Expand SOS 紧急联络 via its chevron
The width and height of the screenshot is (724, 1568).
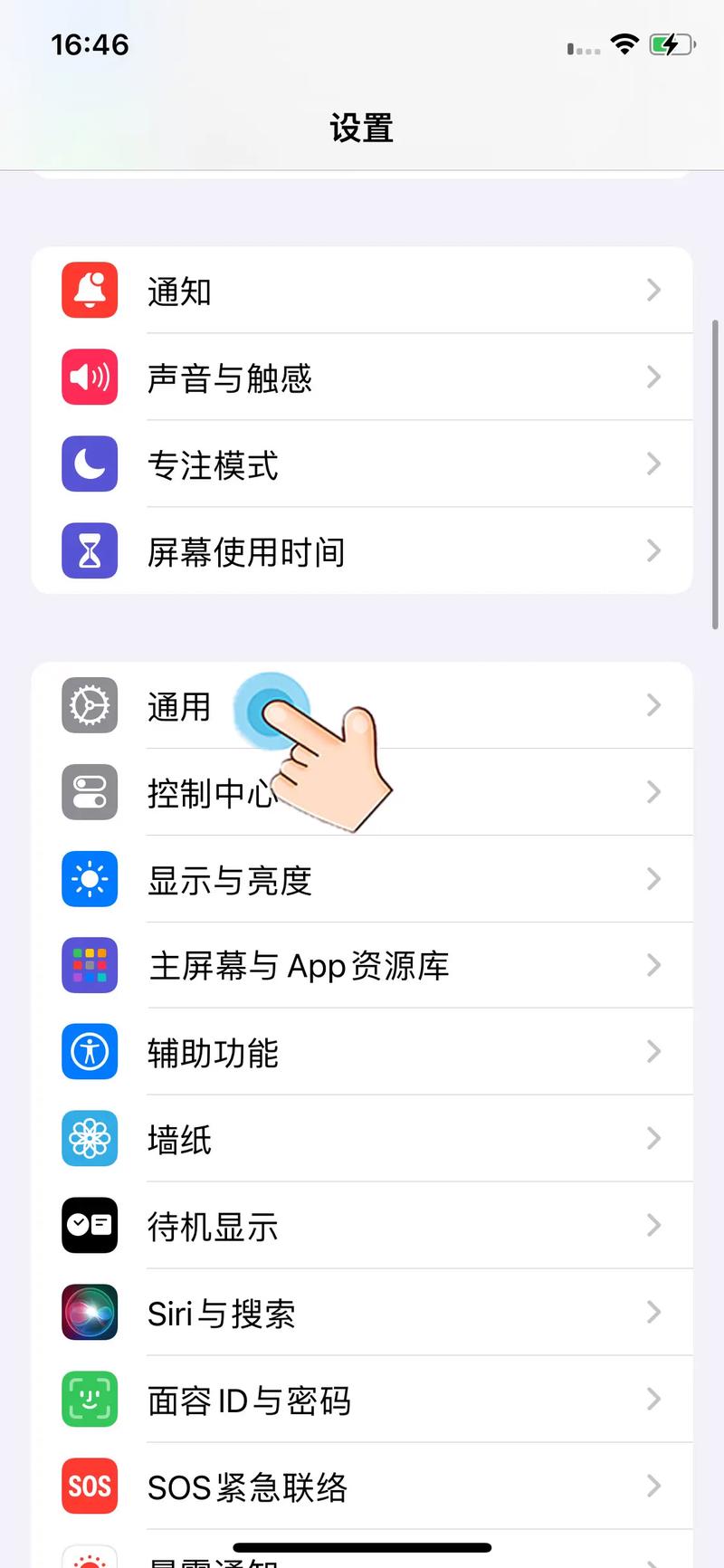point(653,1486)
